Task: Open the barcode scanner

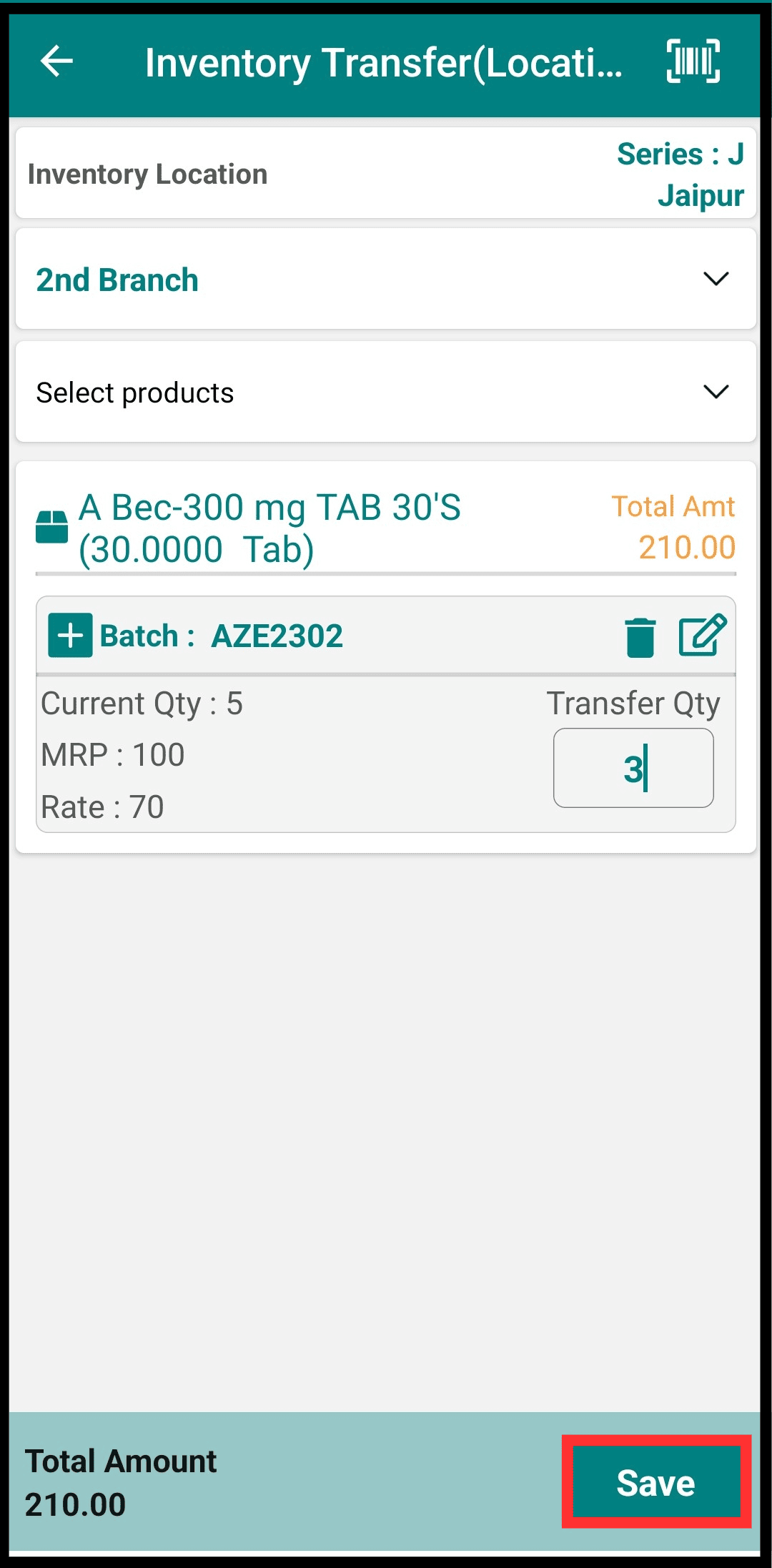Action: tap(693, 61)
